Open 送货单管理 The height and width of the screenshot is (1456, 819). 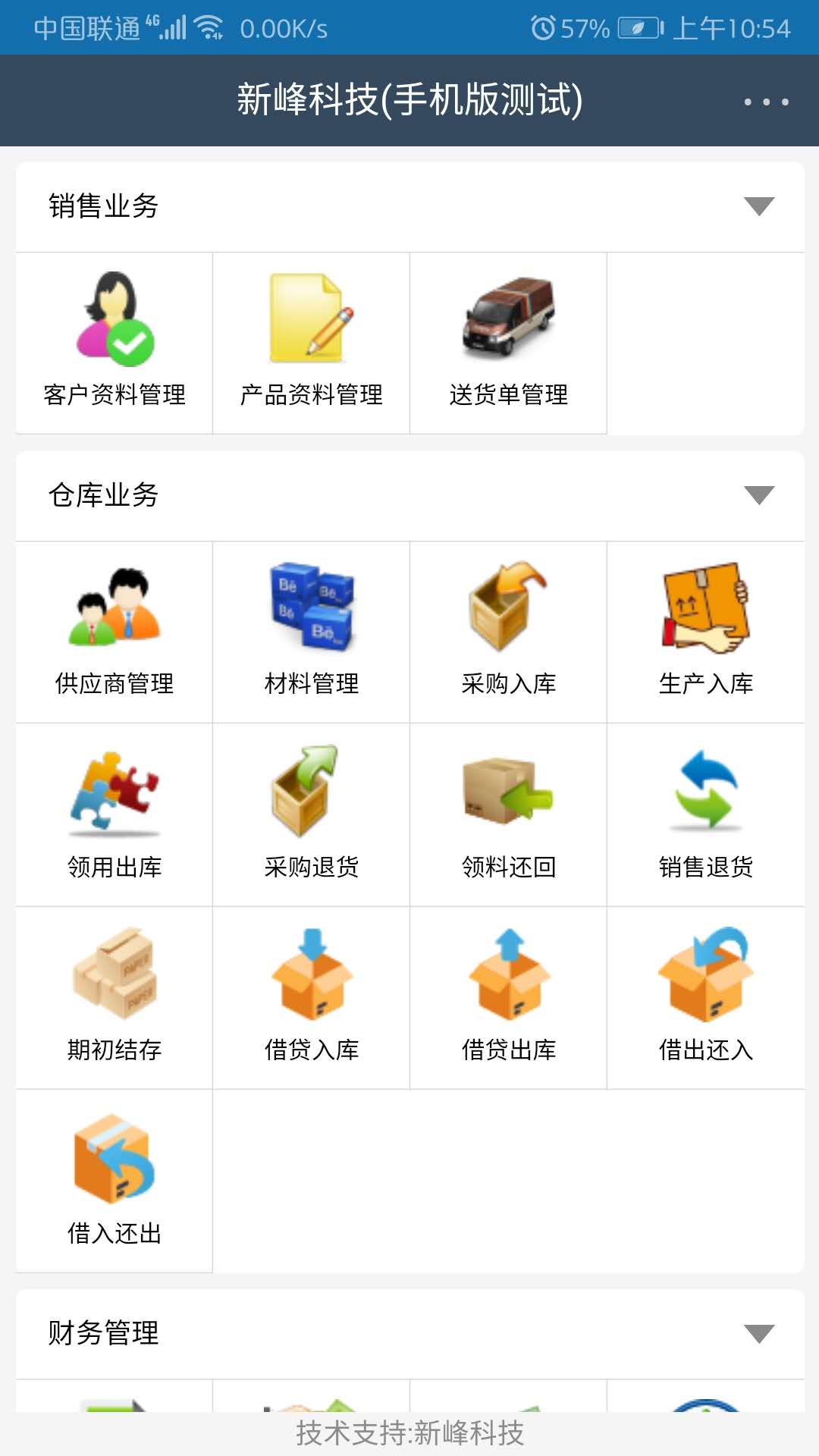coord(509,343)
